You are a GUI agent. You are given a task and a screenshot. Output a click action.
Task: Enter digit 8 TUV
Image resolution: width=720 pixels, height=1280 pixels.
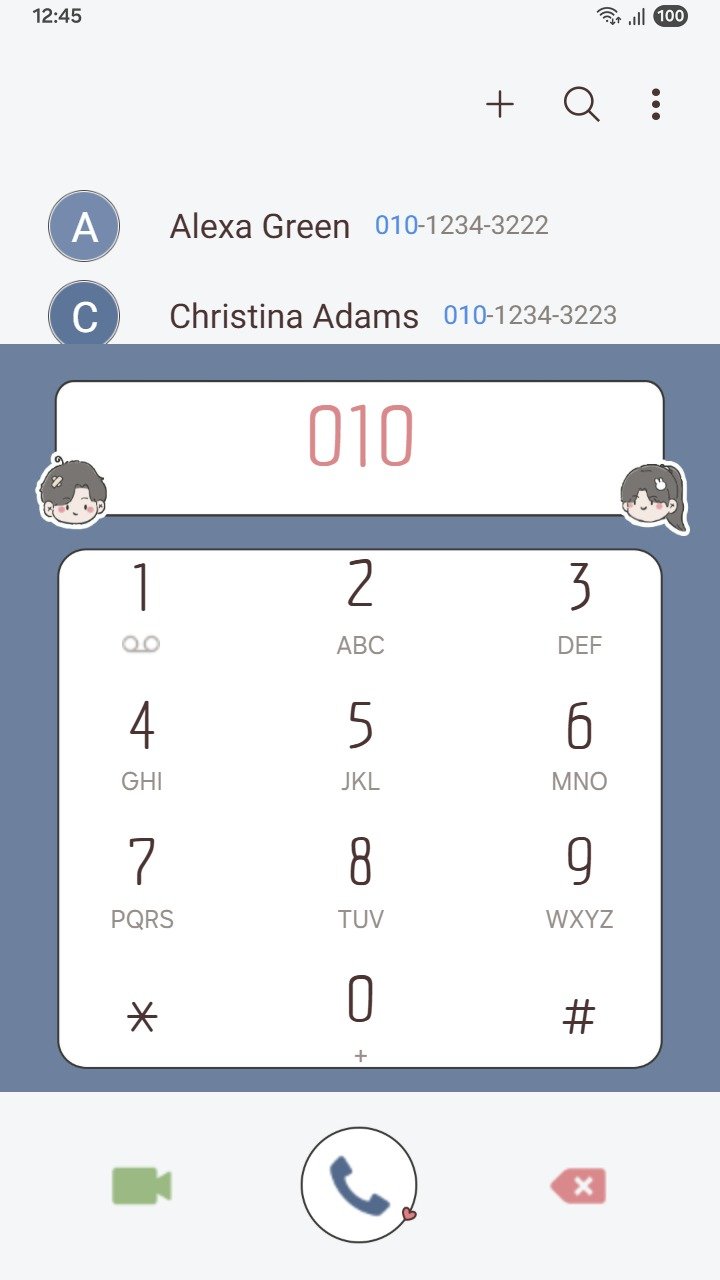pos(360,880)
